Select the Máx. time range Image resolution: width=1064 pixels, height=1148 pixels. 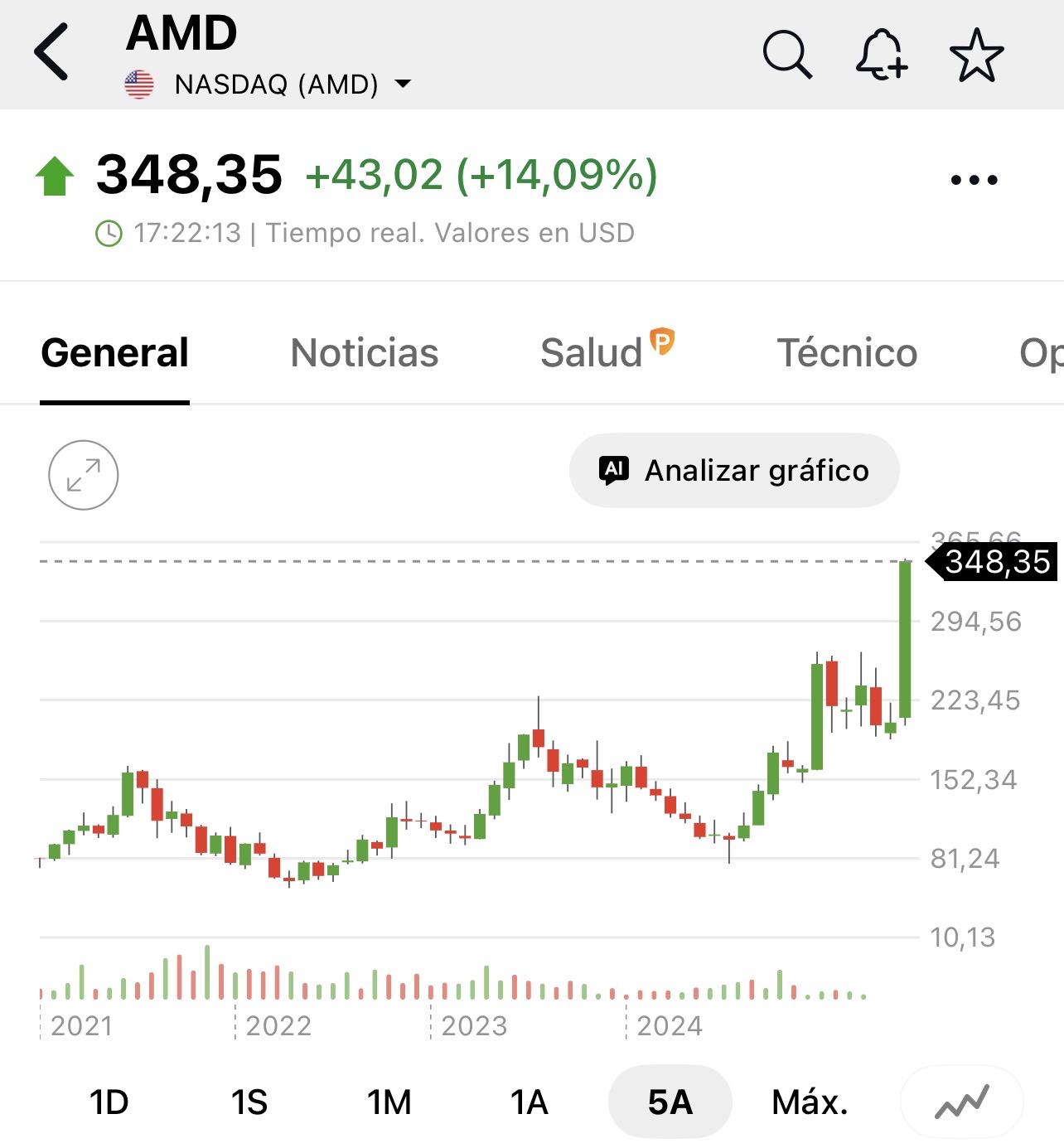810,1102
